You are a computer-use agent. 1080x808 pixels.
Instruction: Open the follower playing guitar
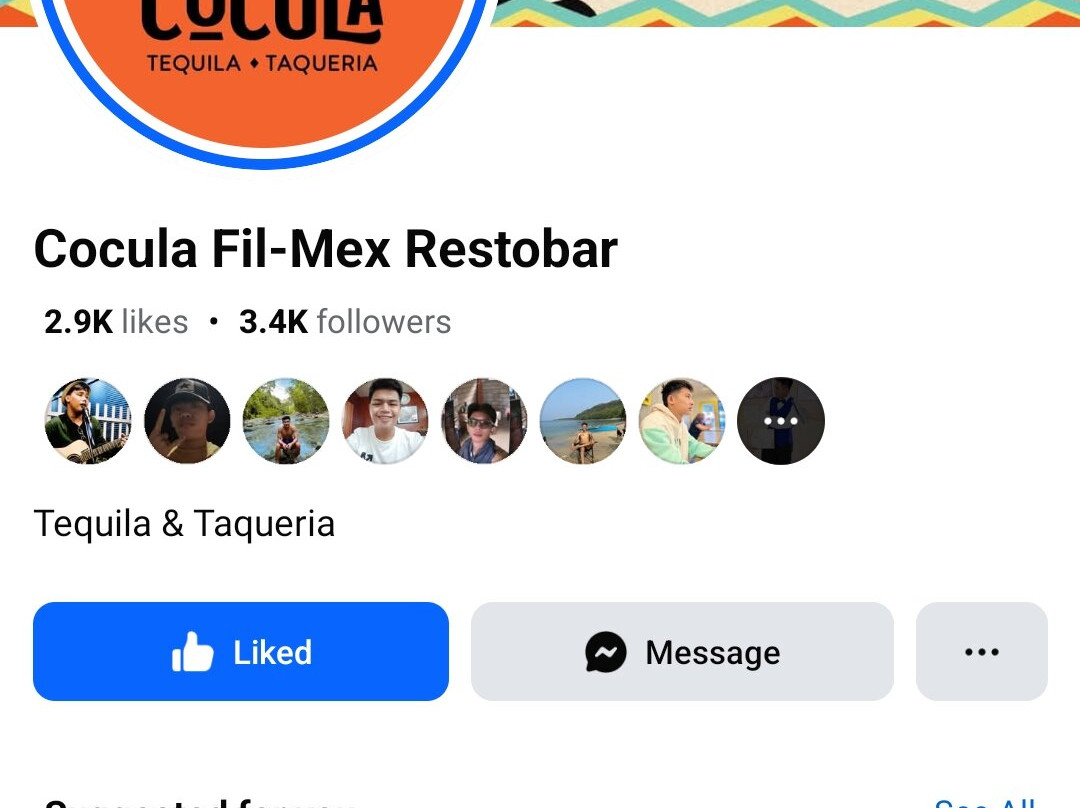point(88,421)
